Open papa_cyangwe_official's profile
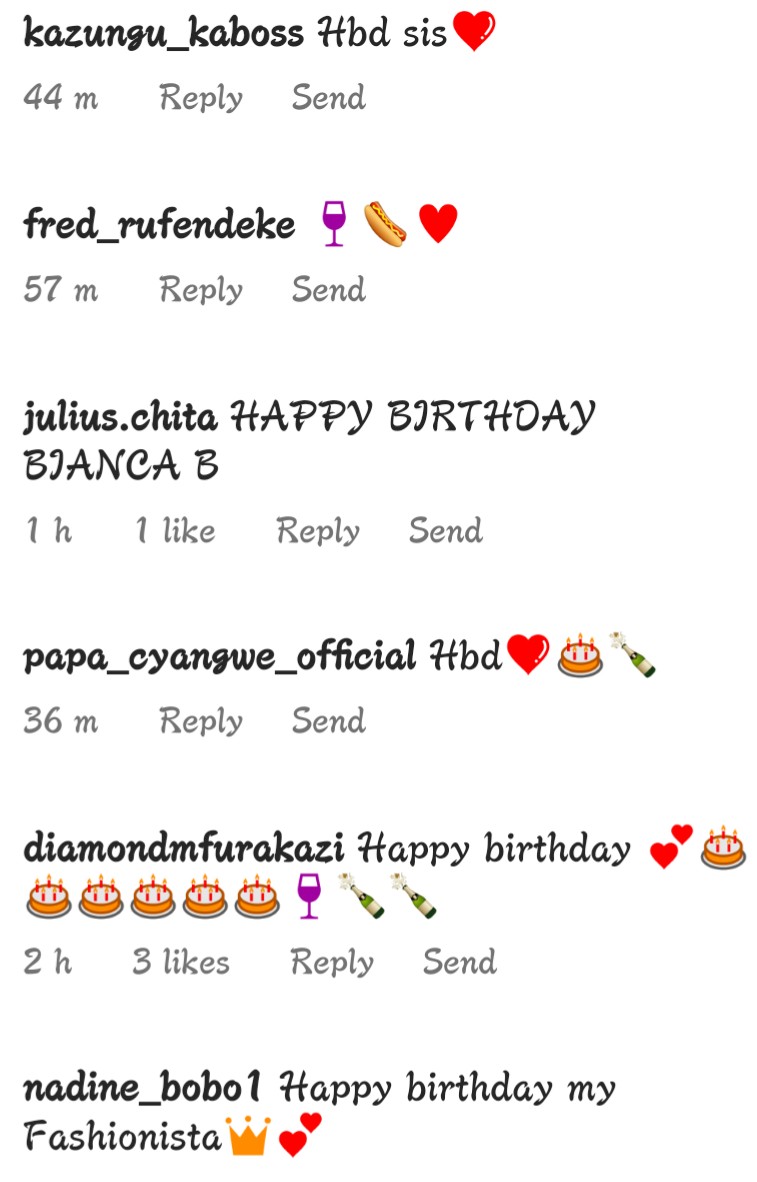The height and width of the screenshot is (1182, 757). [x=219, y=657]
